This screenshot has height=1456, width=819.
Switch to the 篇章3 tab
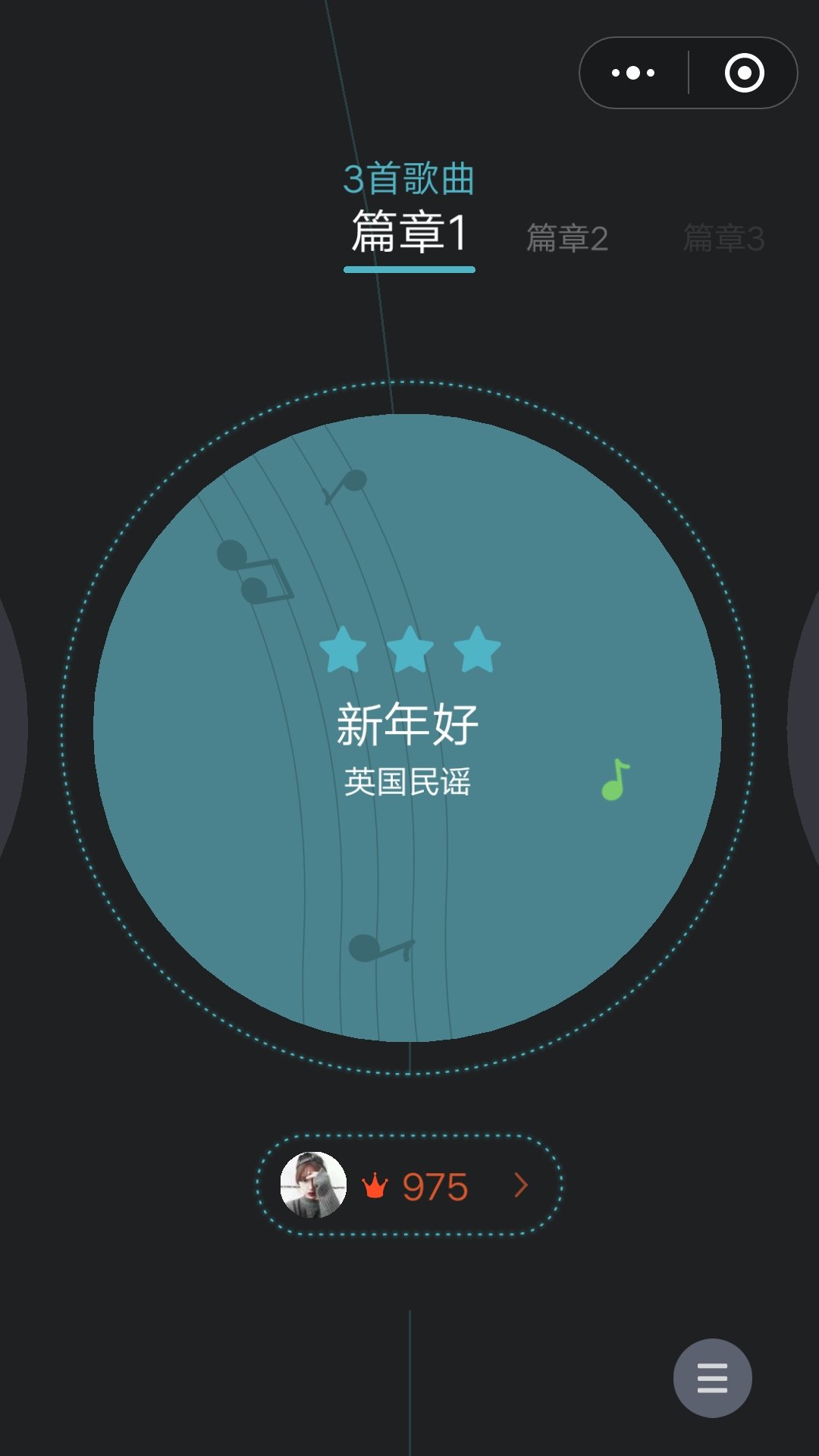click(x=723, y=238)
